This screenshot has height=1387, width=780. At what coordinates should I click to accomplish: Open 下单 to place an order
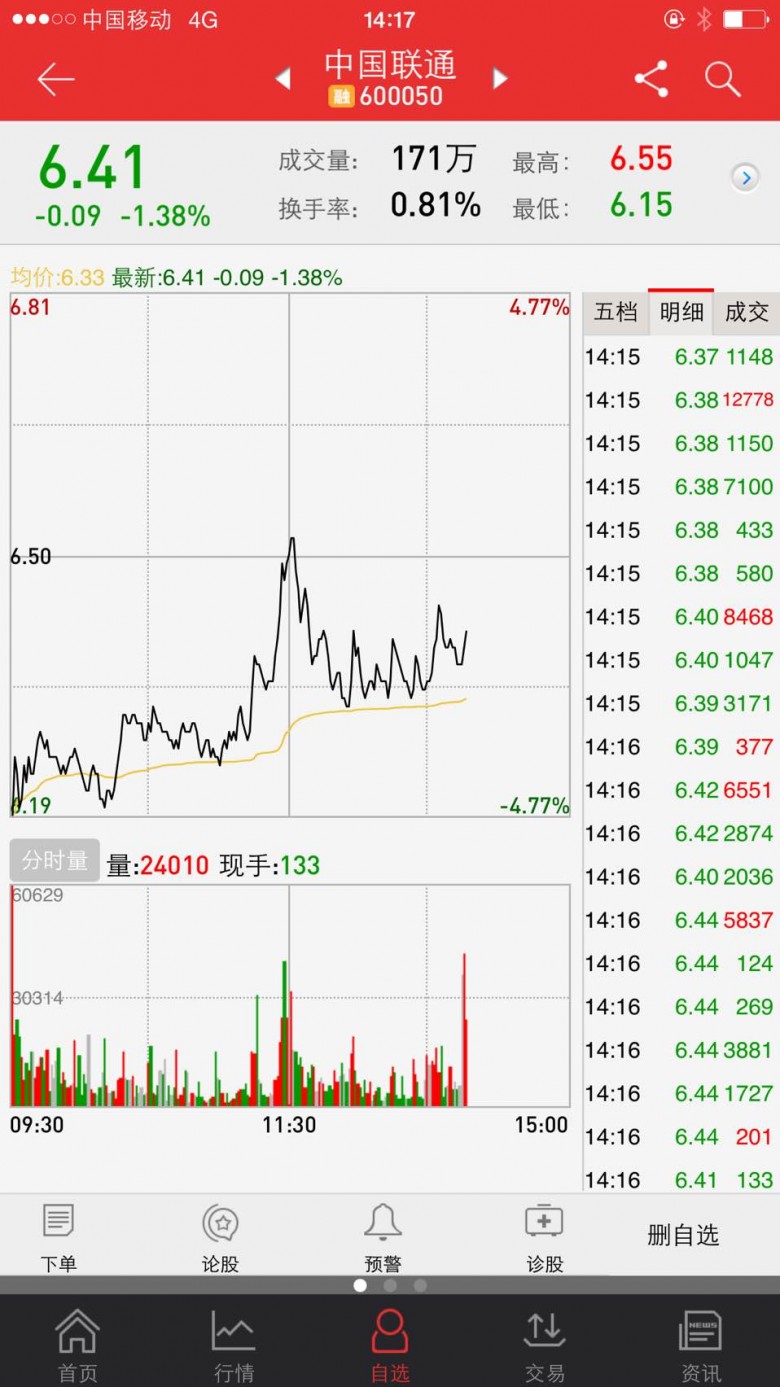[58, 1237]
